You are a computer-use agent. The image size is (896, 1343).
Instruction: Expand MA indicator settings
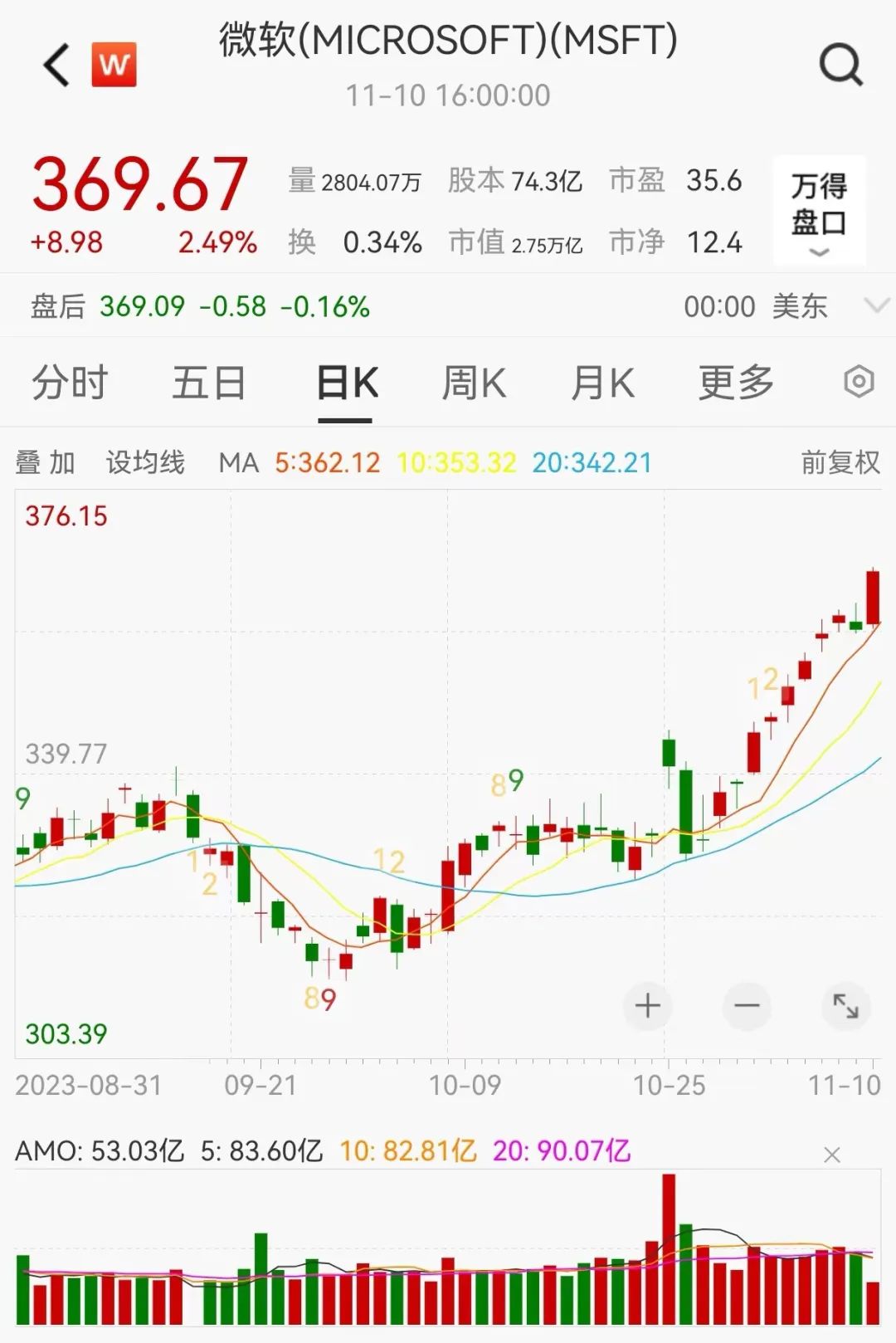coord(239,463)
